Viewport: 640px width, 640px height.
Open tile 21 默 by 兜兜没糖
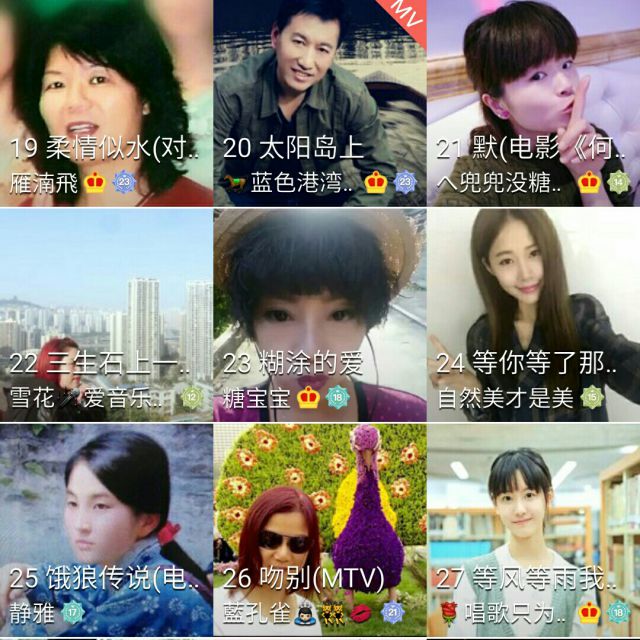[x=533, y=102]
